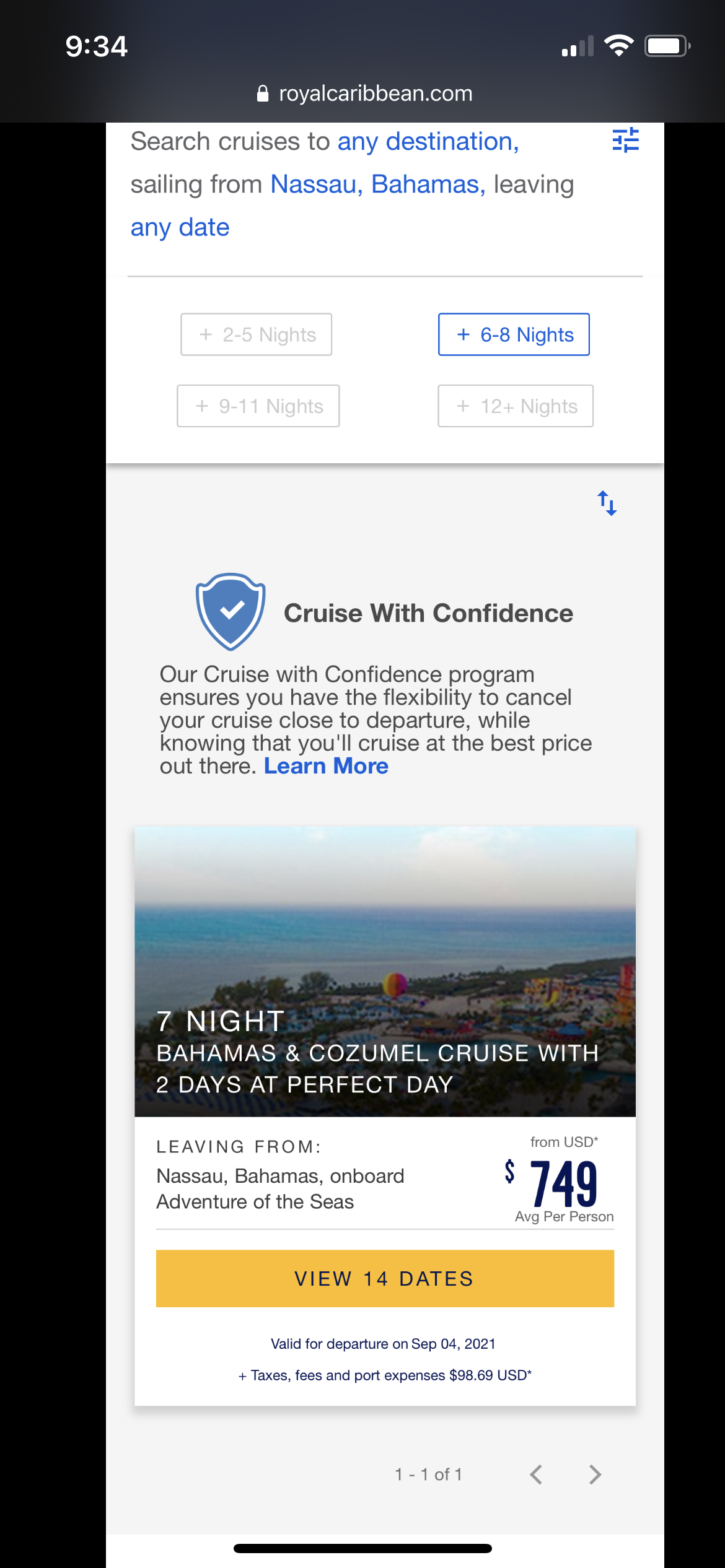Pick a departure via 'any date'

click(x=180, y=227)
